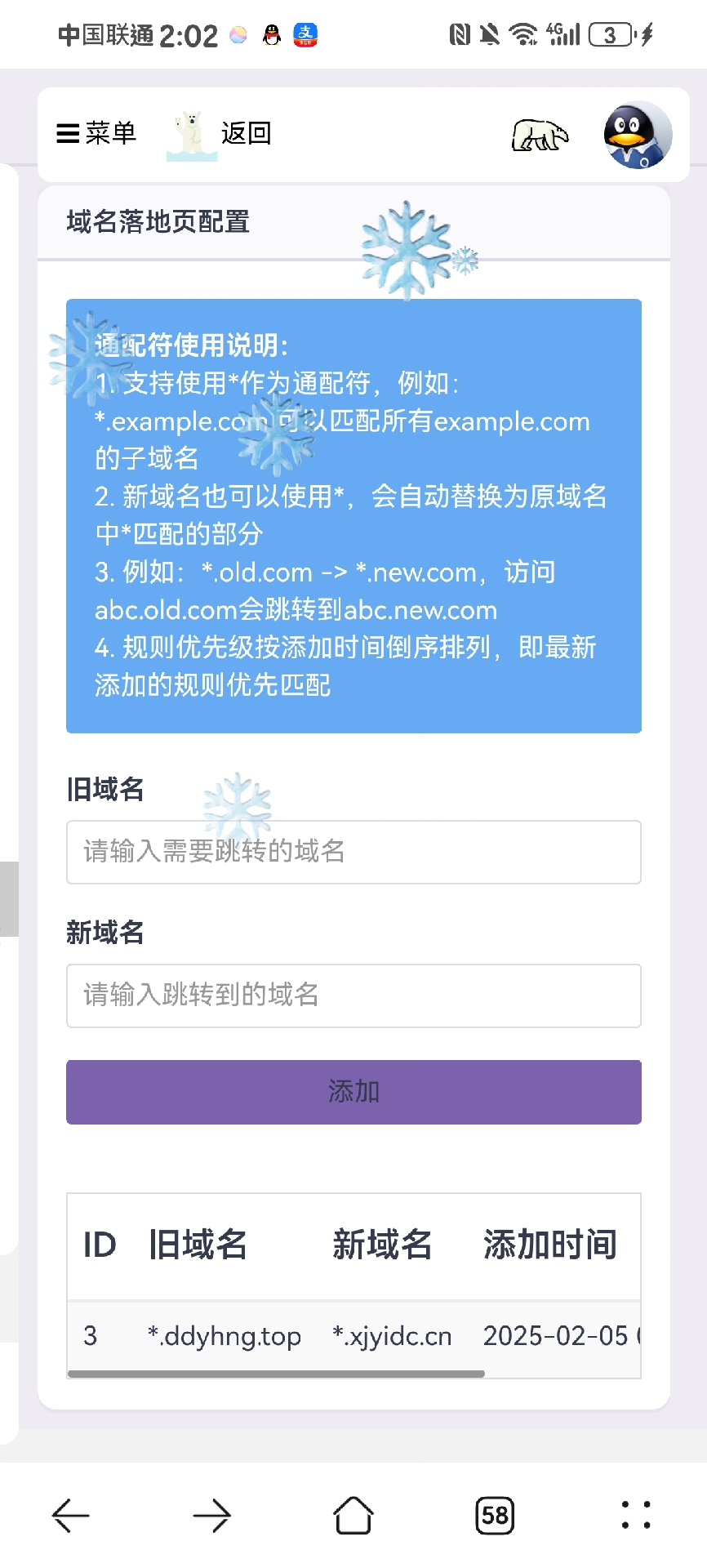Tap the polar bear icon in the header

tap(540, 135)
